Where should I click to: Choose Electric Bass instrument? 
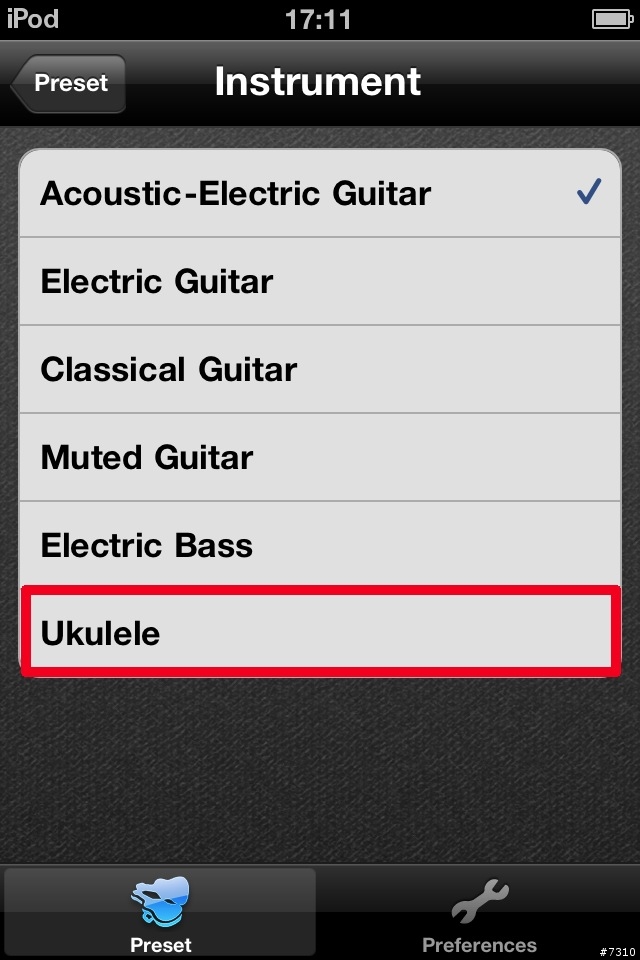point(320,545)
